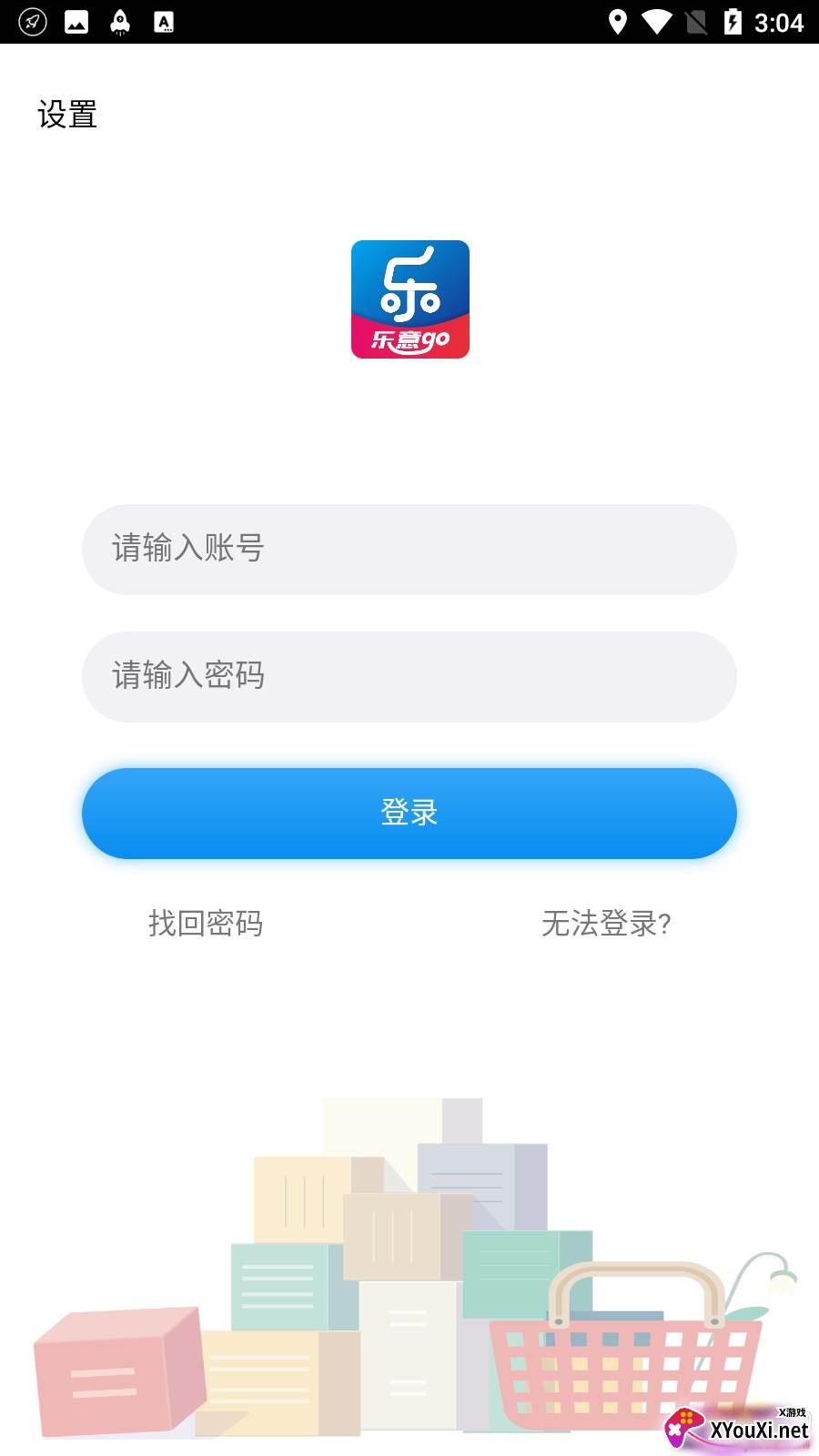Screen dimensions: 819x1456
Task: Tap the Wi-Fi icon in the status bar
Action: [x=657, y=21]
